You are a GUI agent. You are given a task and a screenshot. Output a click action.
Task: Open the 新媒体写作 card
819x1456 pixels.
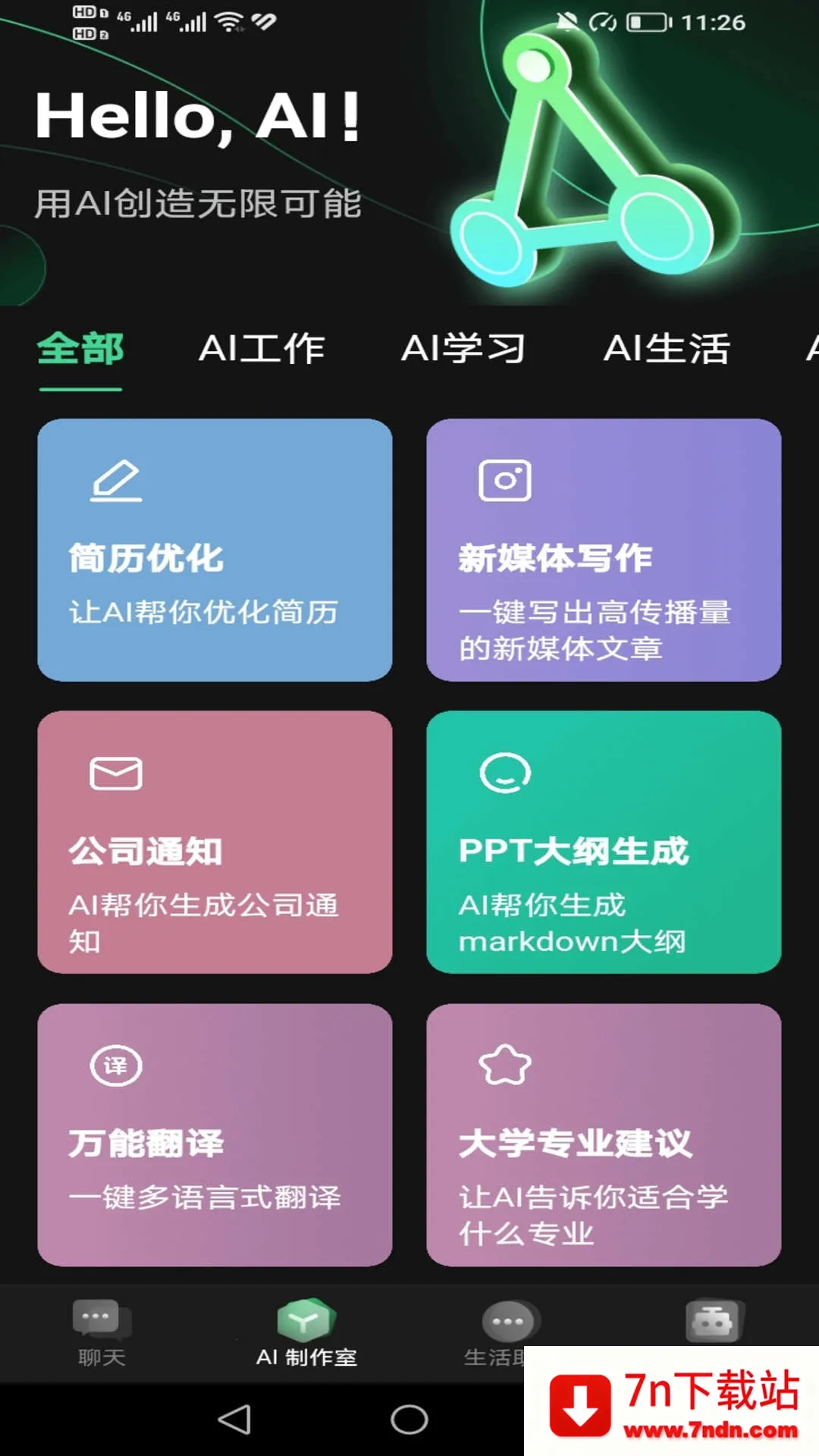point(604,550)
